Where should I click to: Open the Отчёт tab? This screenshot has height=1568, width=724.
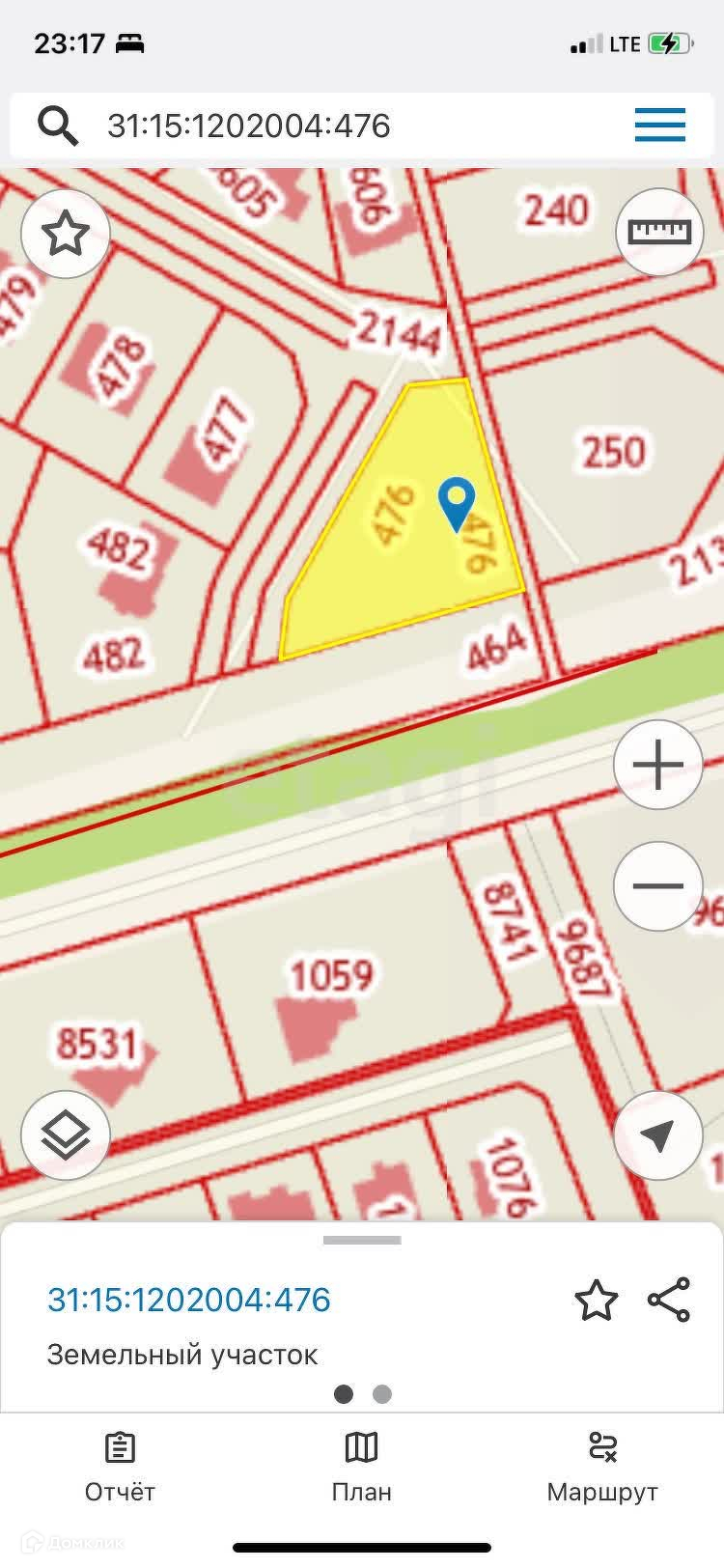[120, 1468]
